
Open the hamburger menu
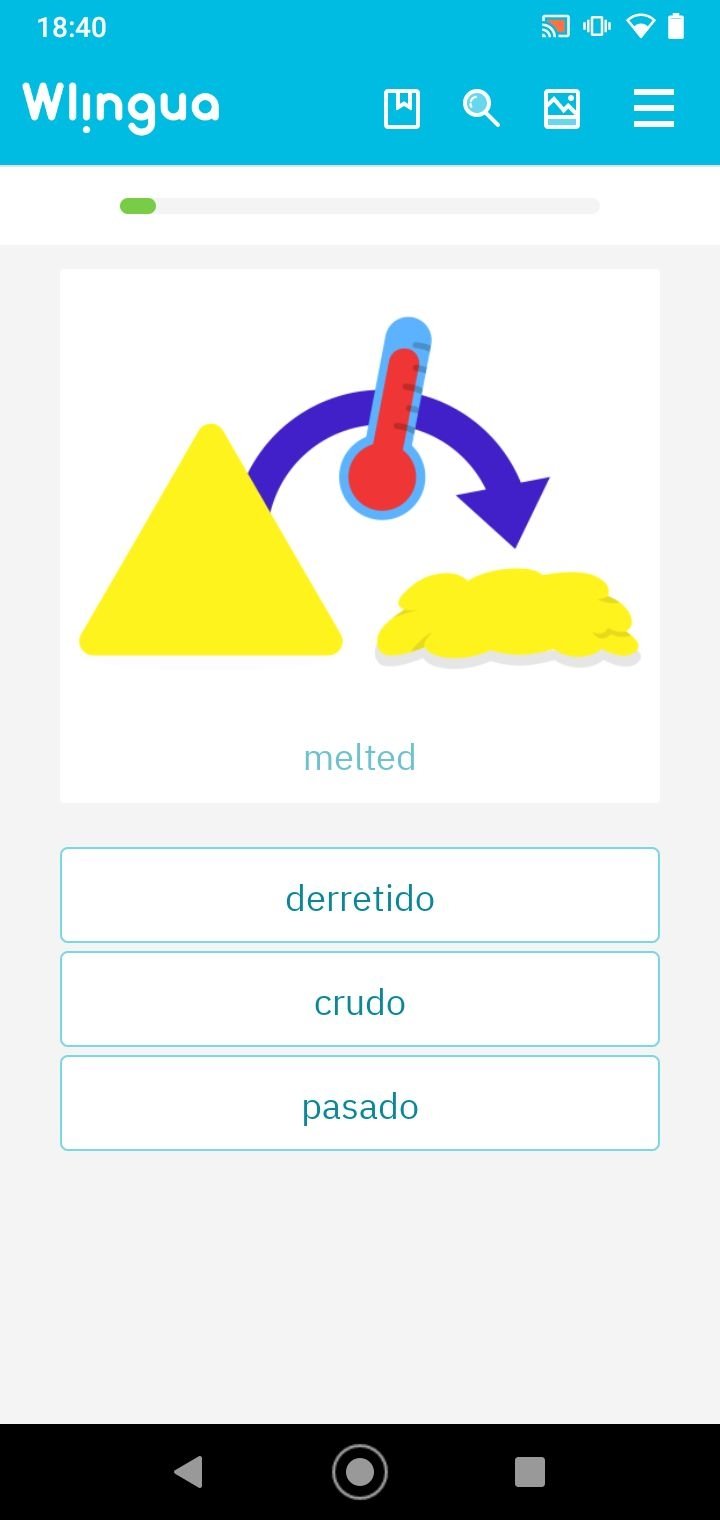pos(654,108)
